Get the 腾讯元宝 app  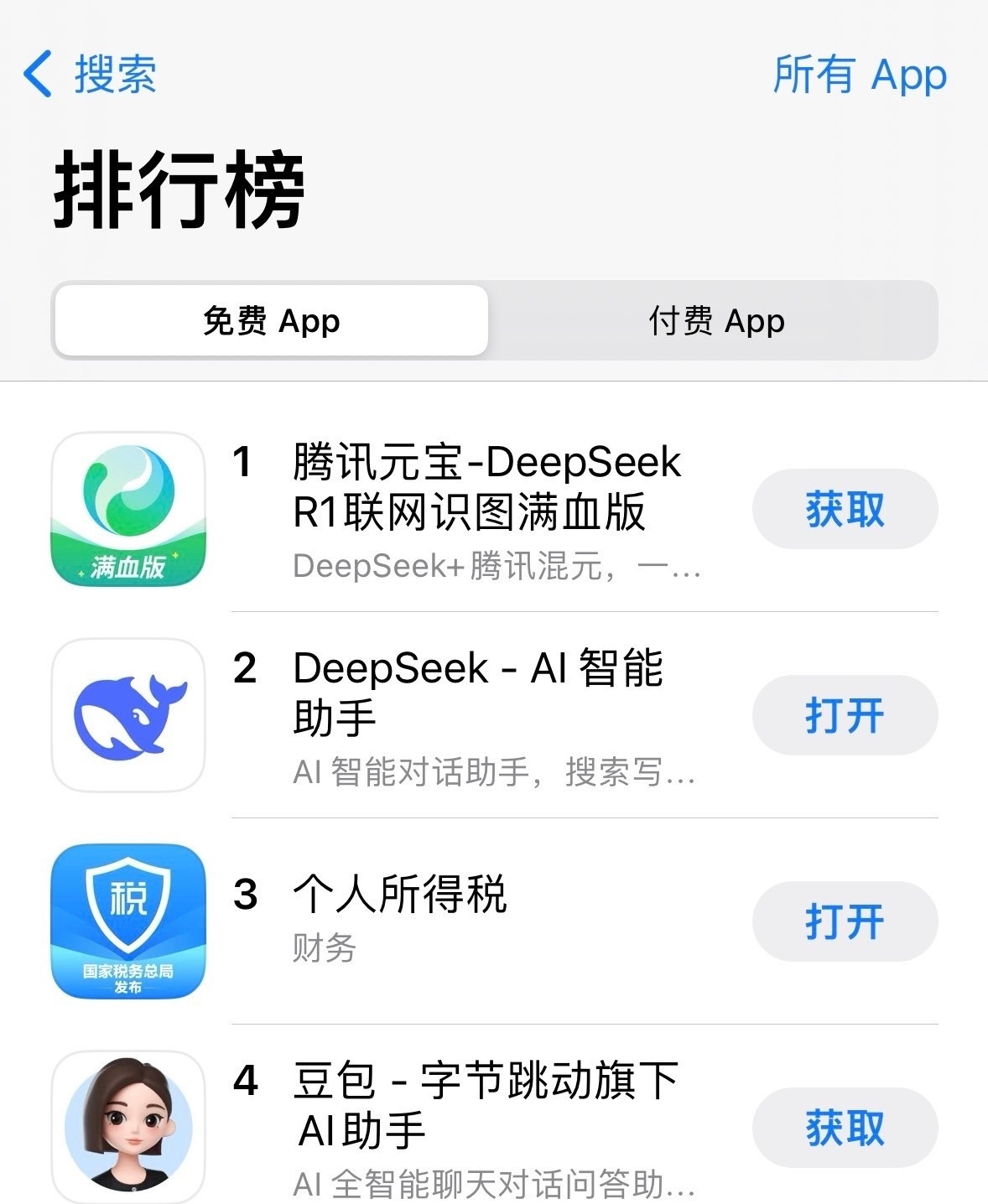coord(844,509)
